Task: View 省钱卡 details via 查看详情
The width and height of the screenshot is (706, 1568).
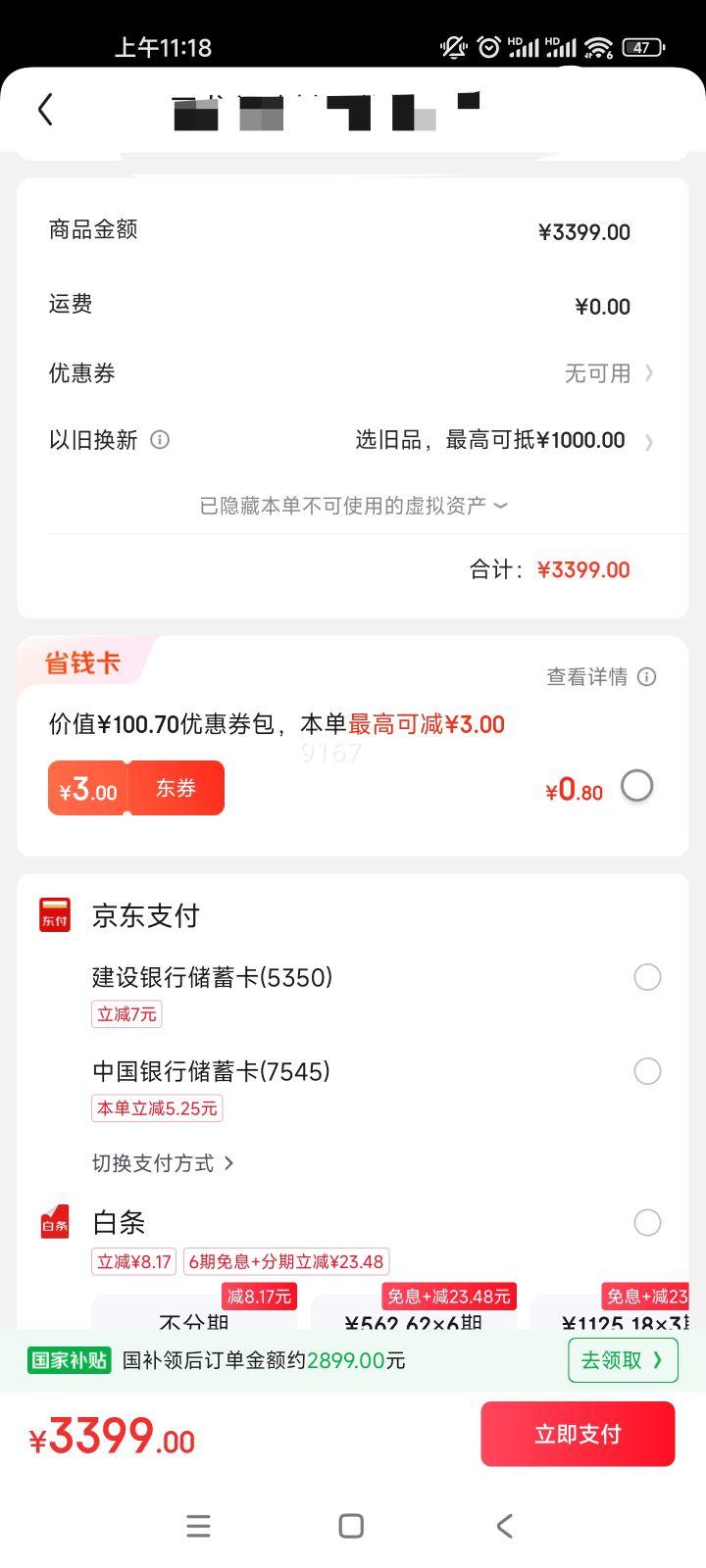Action: point(601,677)
